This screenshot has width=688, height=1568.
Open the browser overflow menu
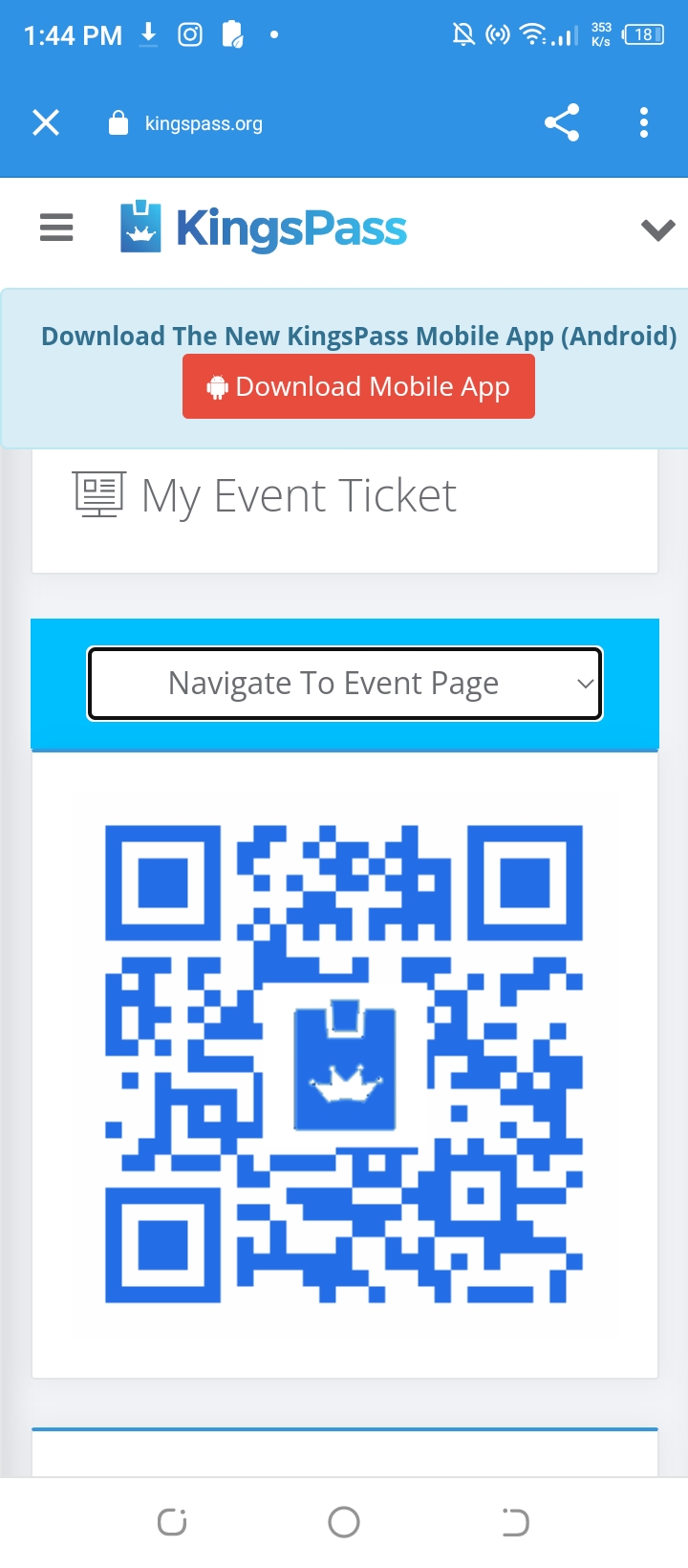(644, 123)
